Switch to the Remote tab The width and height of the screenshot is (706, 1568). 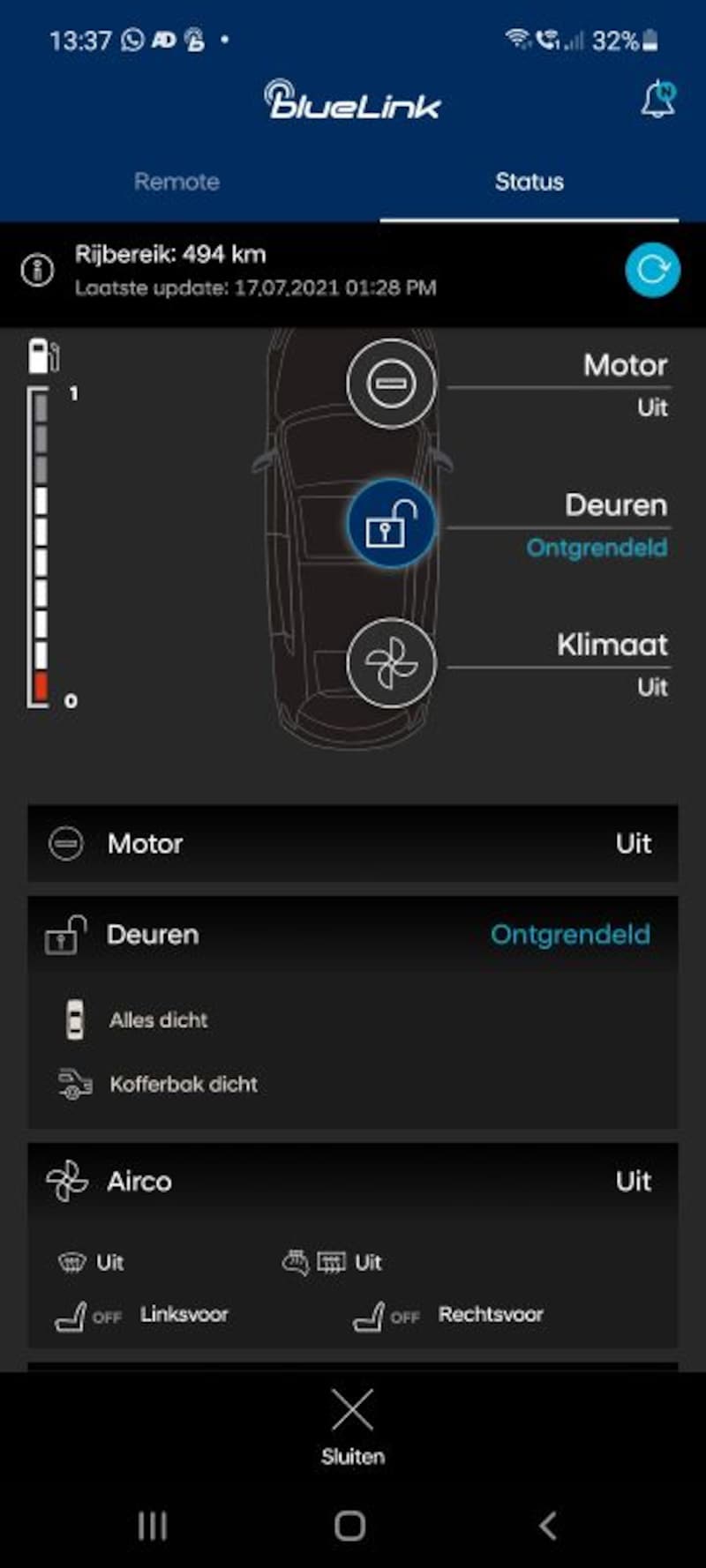pyautogui.click(x=176, y=182)
